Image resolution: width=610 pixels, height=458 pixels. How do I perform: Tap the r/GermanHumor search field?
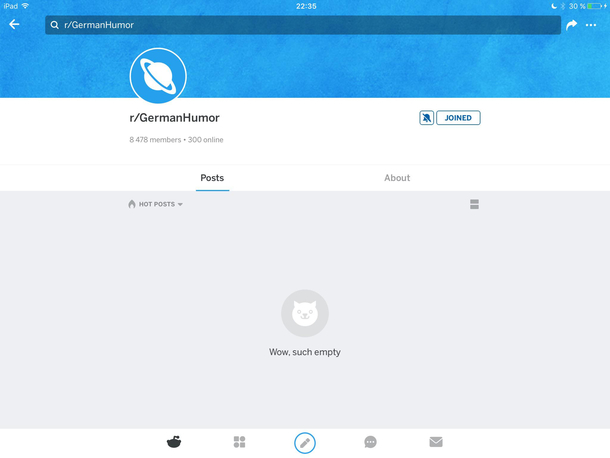coord(300,25)
